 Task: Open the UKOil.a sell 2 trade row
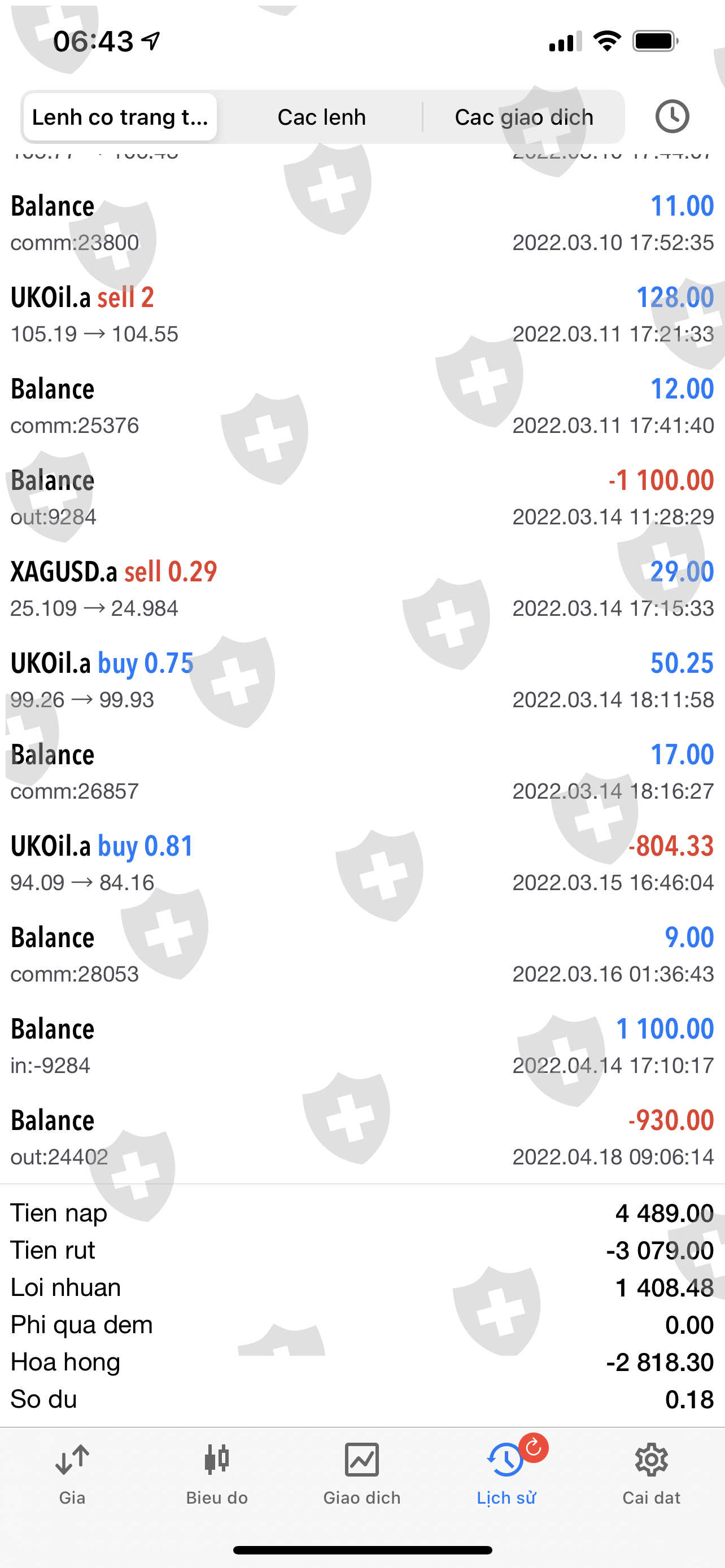tap(362, 315)
